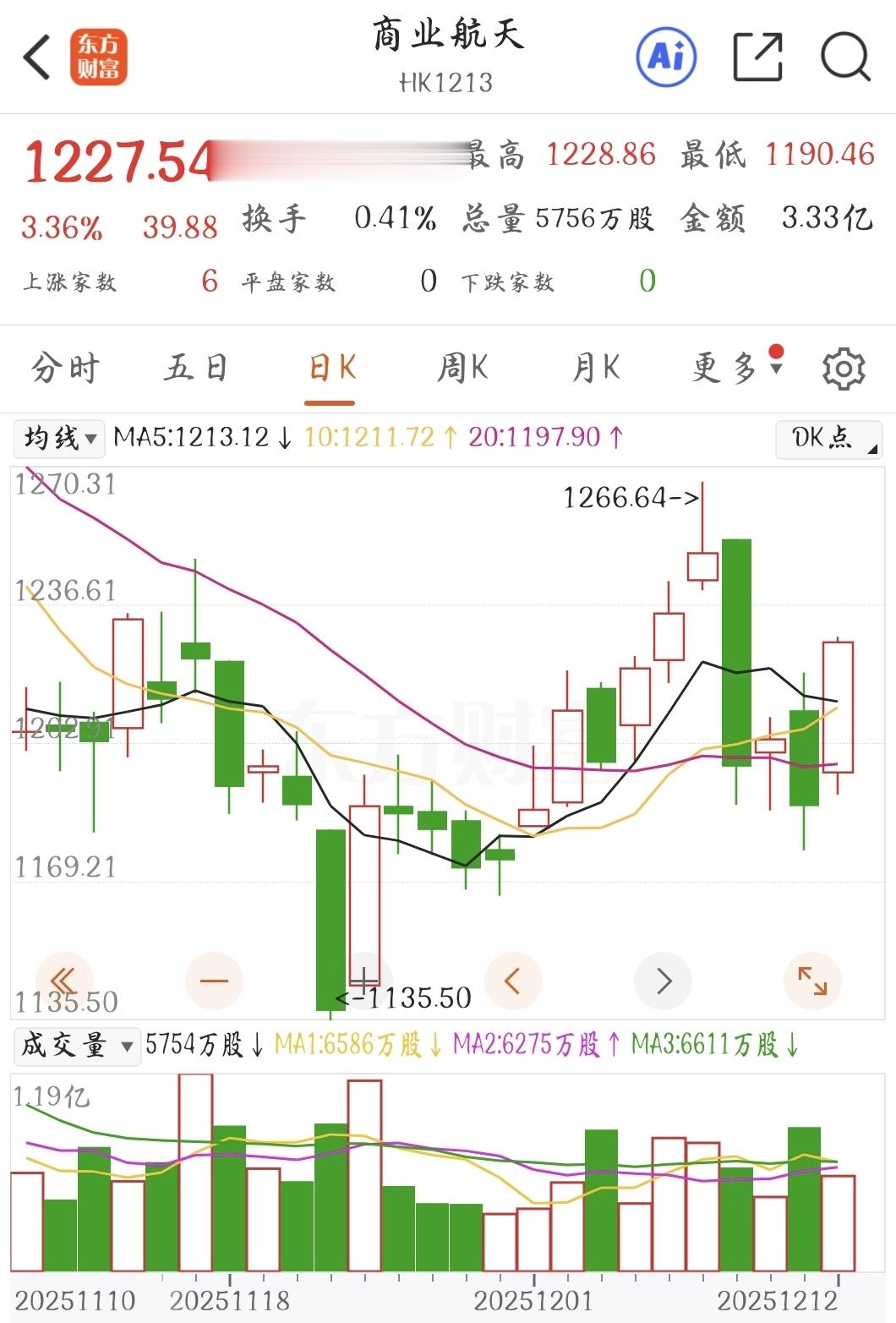
Task: Move chart cursor one candle left
Action: point(511,981)
